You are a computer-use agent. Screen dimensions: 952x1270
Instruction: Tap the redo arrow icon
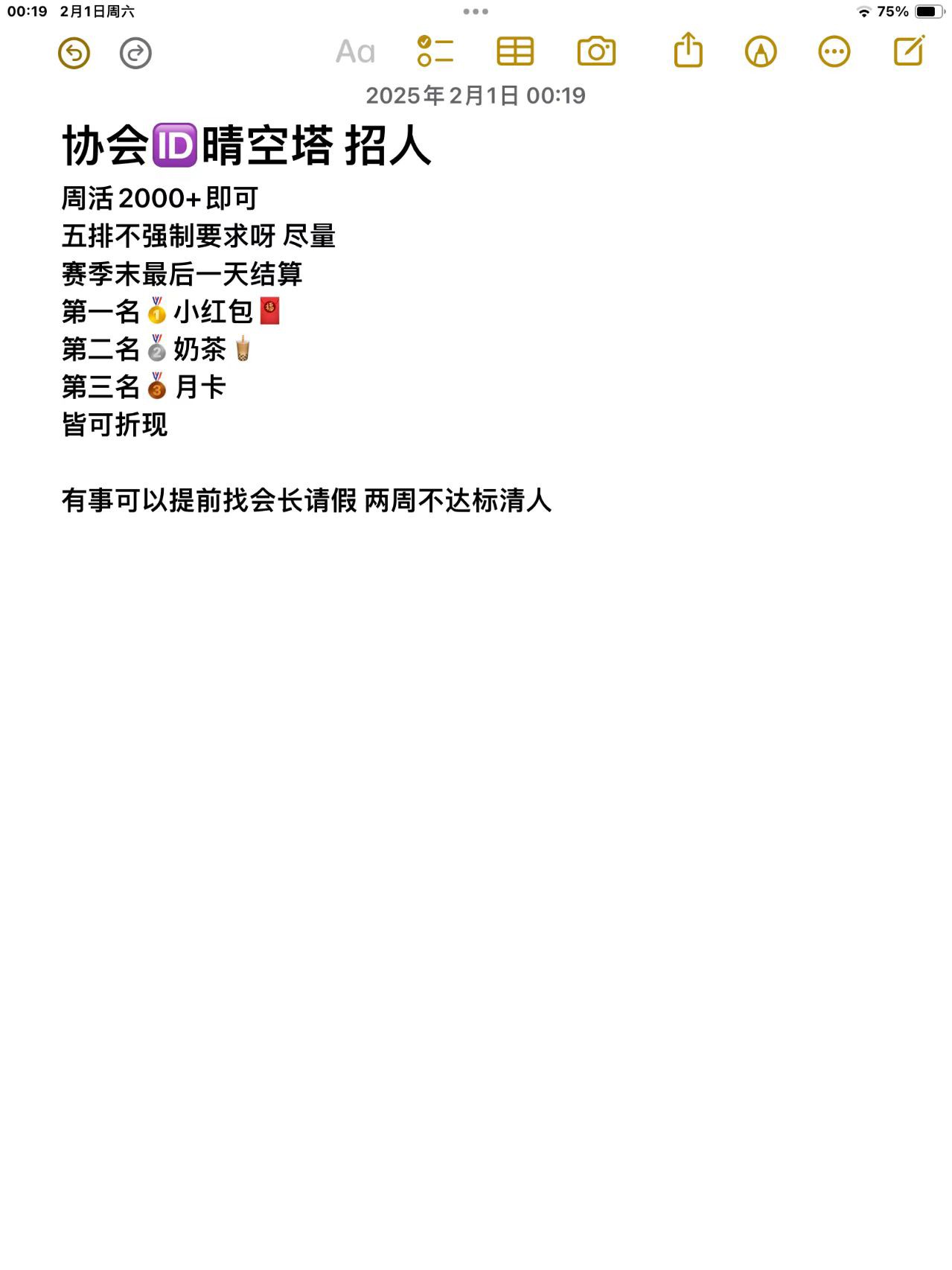pyautogui.click(x=135, y=53)
